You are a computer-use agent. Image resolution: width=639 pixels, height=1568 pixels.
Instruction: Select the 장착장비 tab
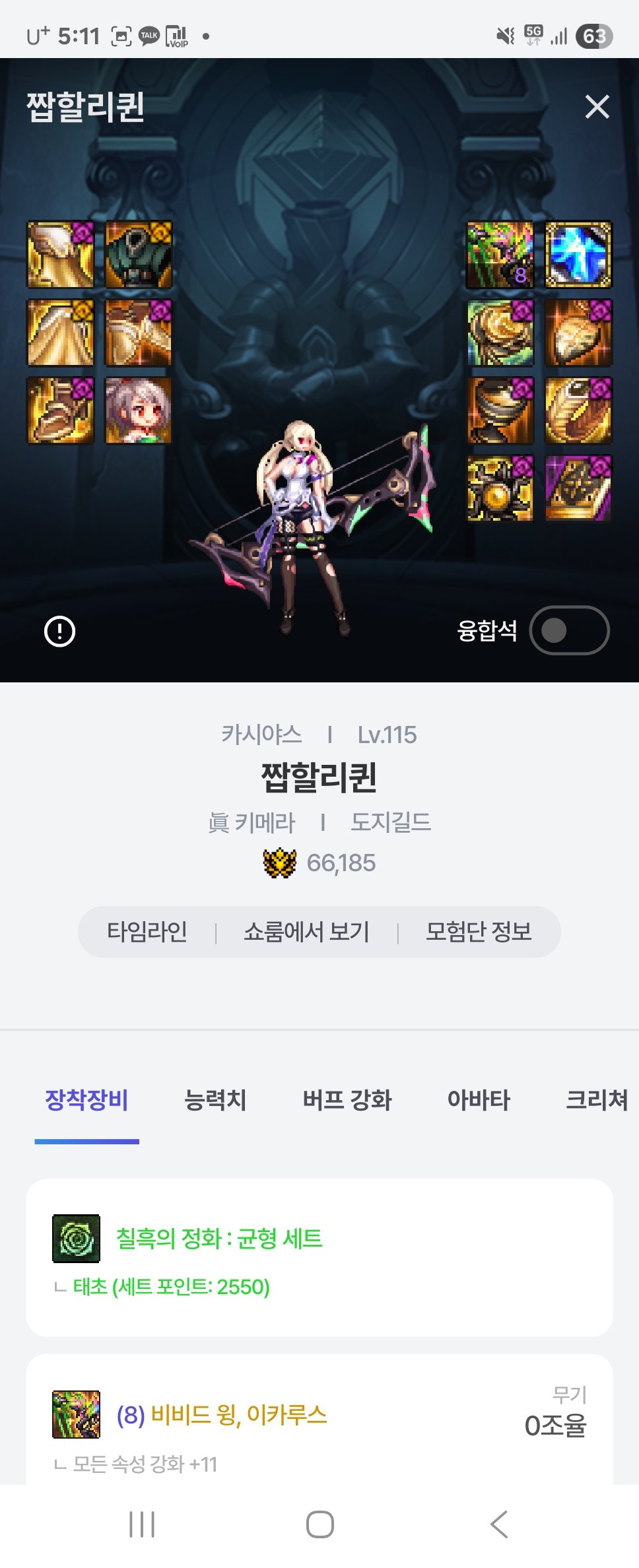(86, 1100)
